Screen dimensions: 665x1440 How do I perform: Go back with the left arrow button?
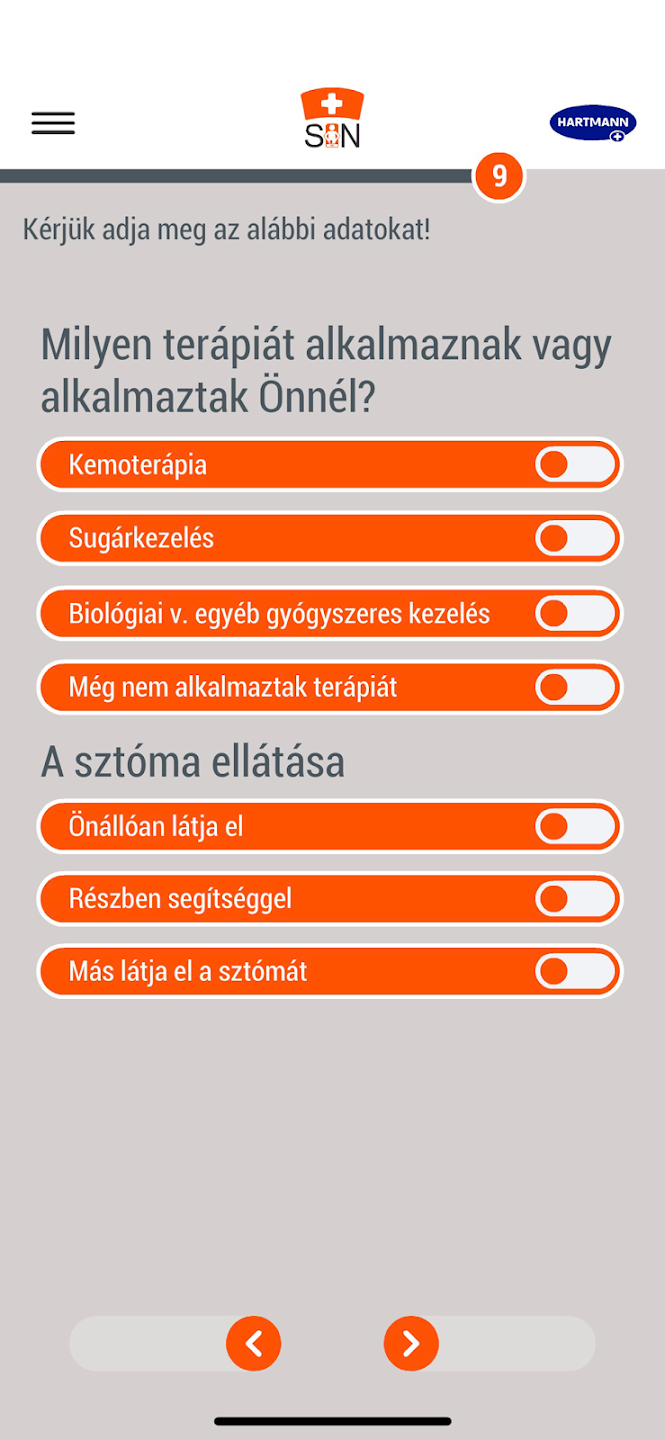click(254, 1343)
